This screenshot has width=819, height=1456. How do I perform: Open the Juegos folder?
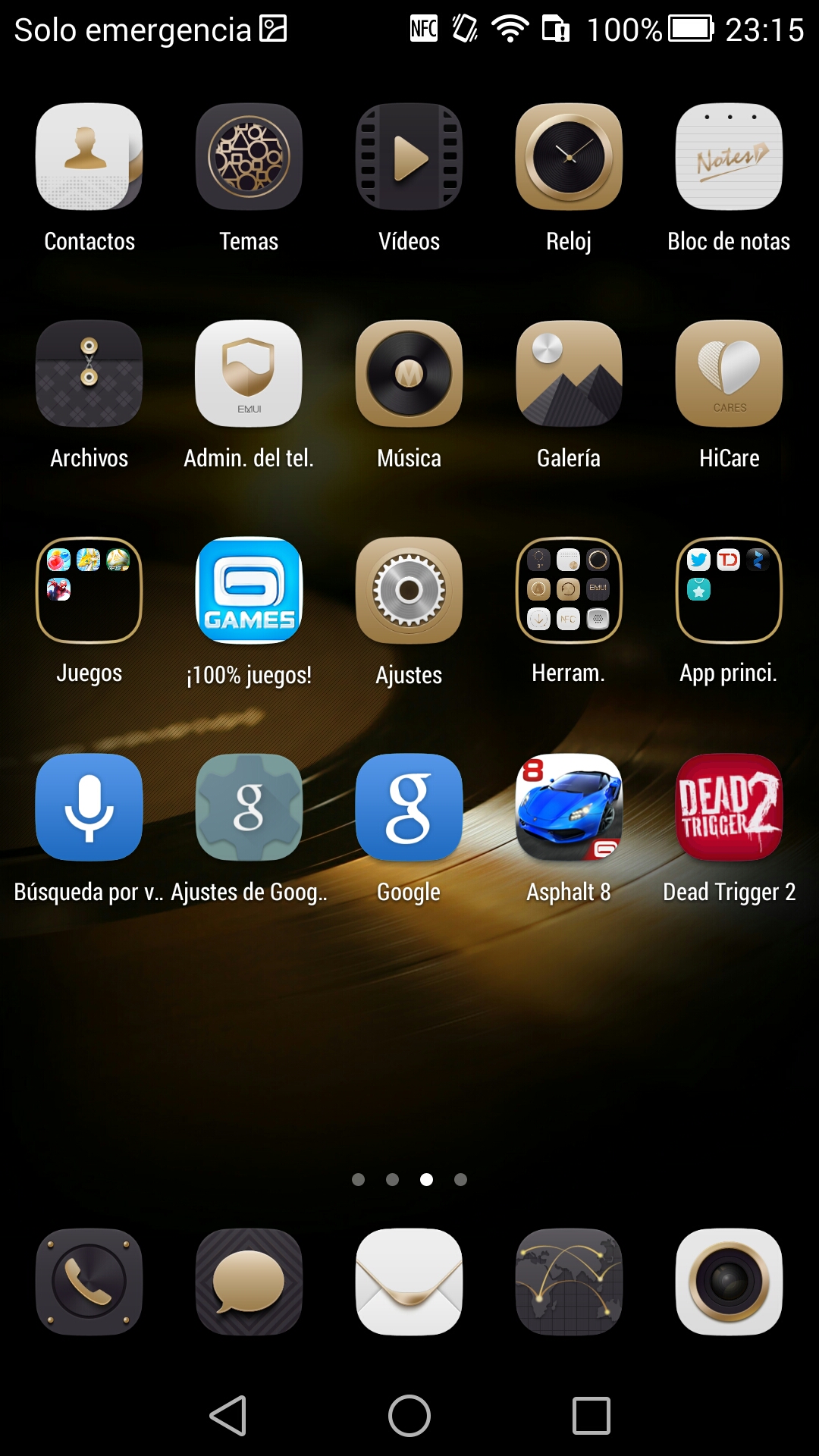(x=89, y=591)
